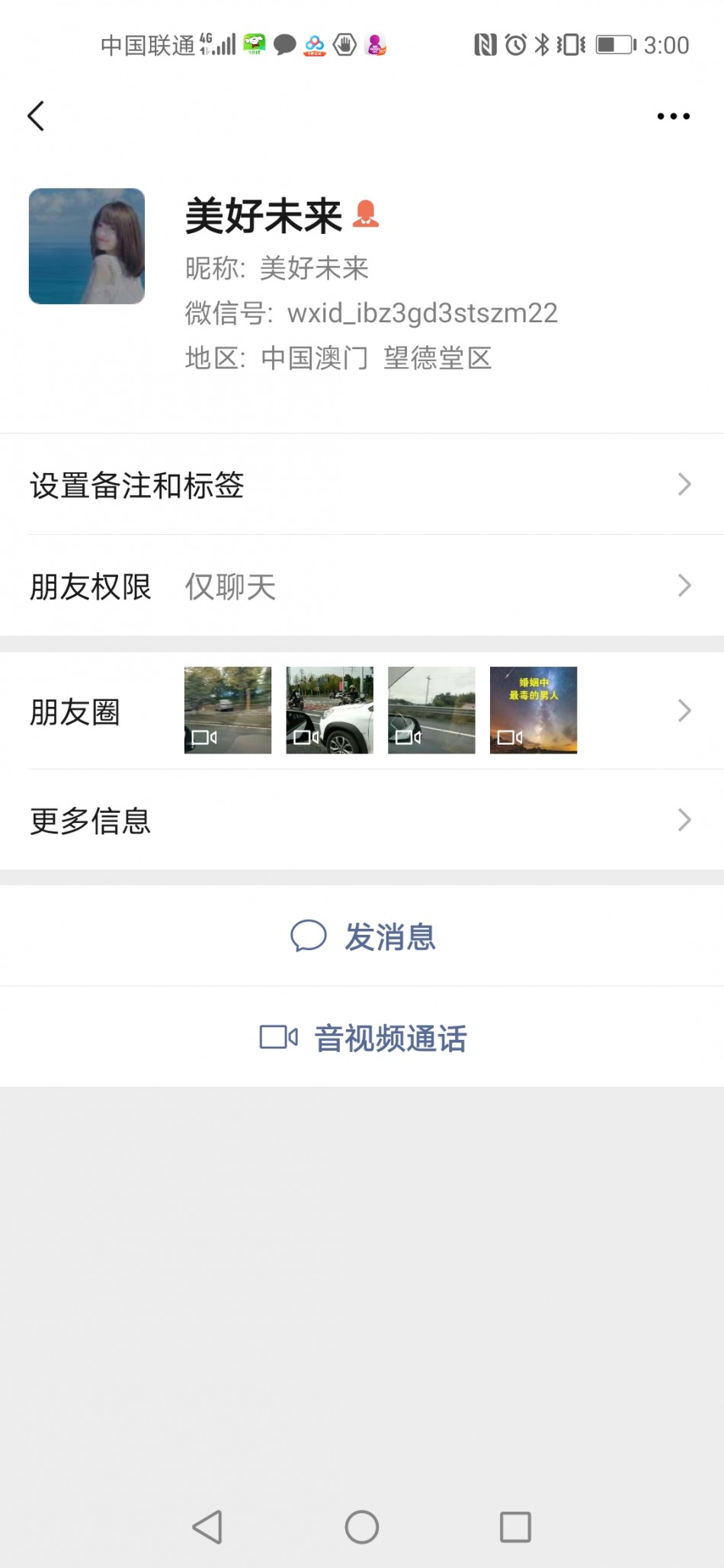Open the three-dot more options menu

pyautogui.click(x=673, y=117)
